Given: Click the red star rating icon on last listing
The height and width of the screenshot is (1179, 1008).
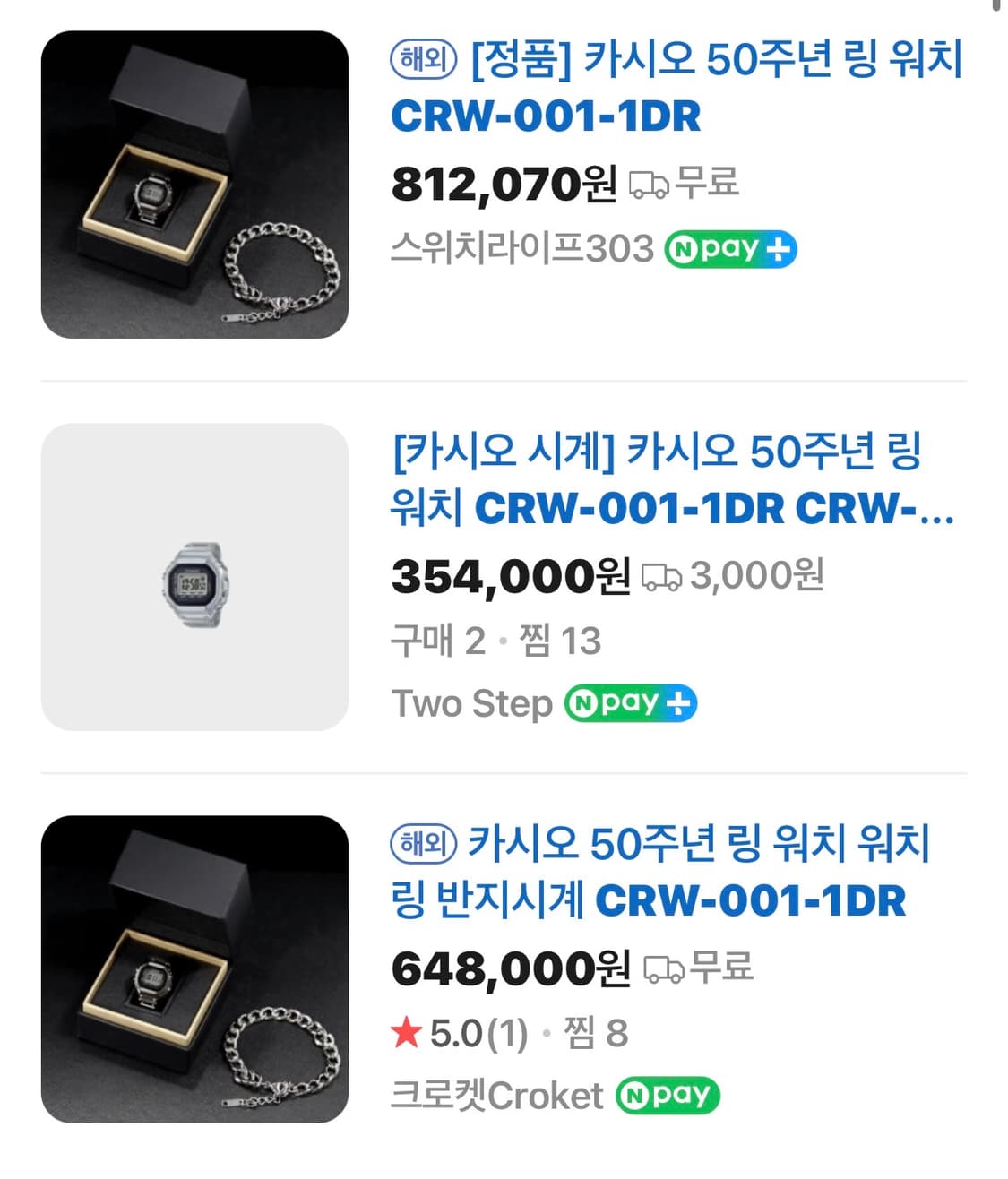Looking at the screenshot, I should point(409,1035).
